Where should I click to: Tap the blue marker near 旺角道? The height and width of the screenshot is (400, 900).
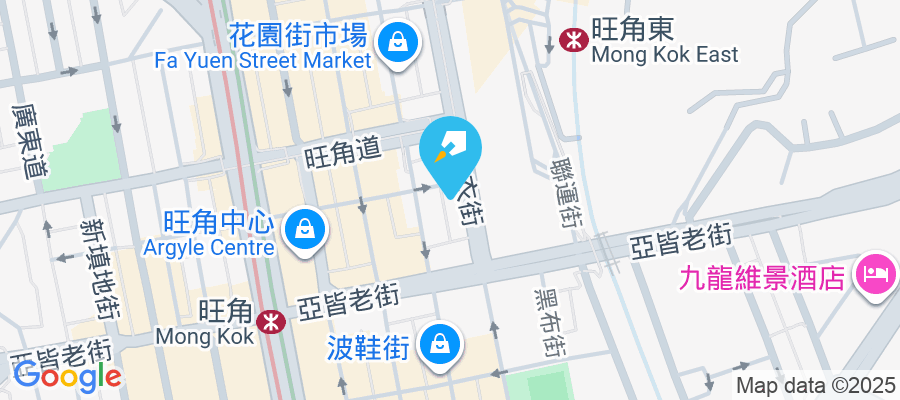(452, 148)
